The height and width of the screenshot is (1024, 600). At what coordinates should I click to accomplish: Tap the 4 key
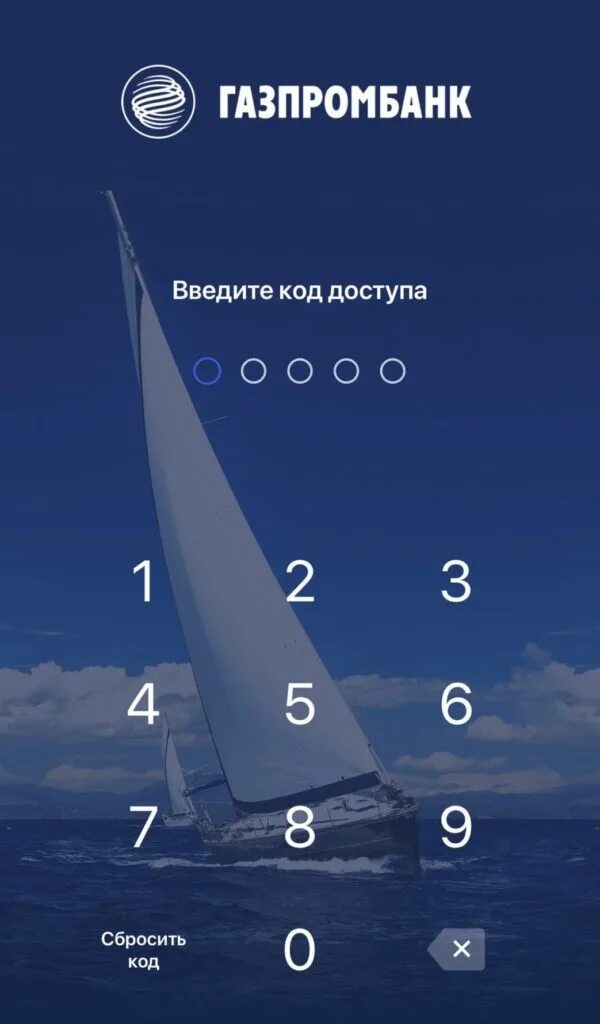[x=144, y=704]
